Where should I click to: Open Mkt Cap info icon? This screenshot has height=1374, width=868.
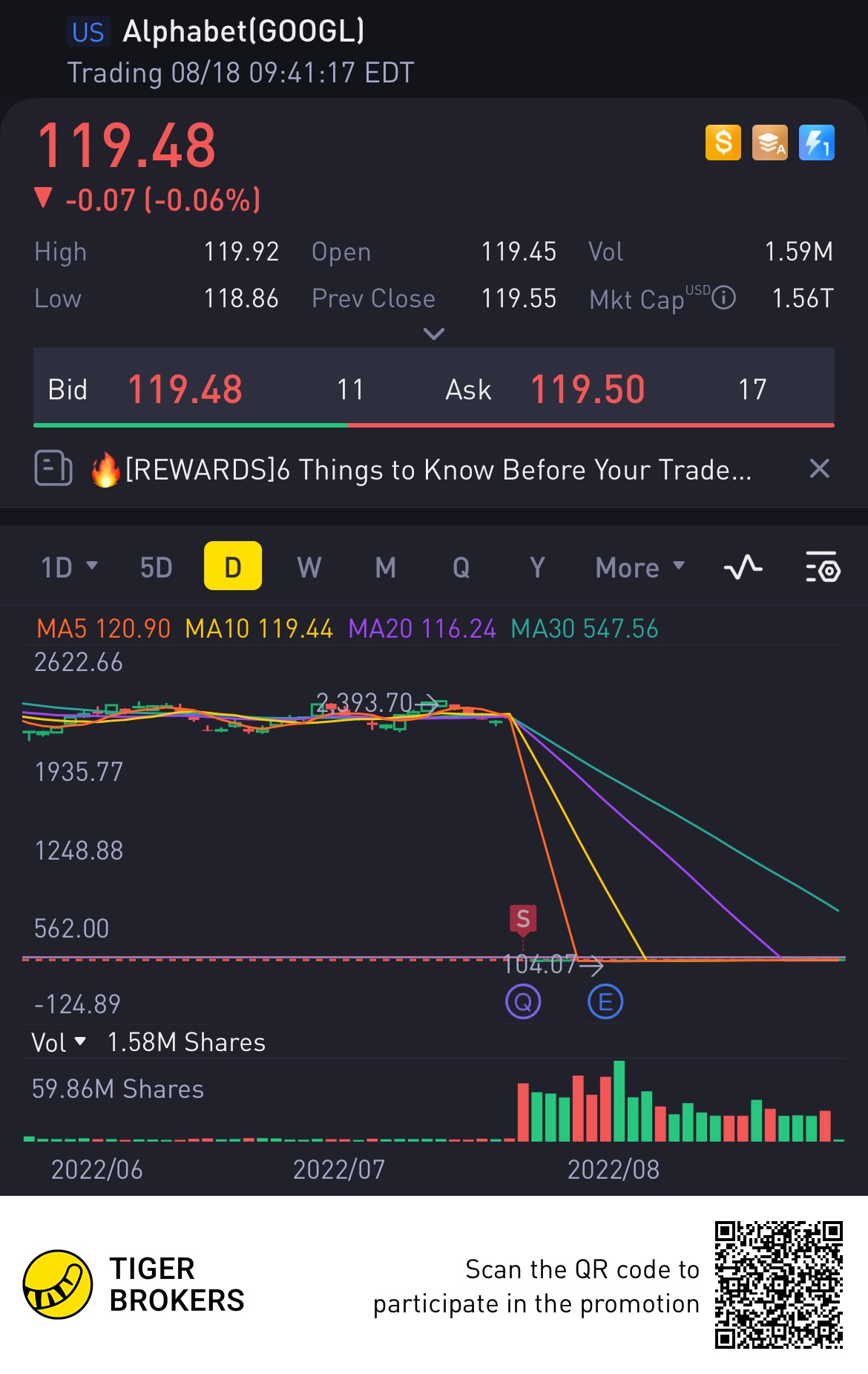724,298
